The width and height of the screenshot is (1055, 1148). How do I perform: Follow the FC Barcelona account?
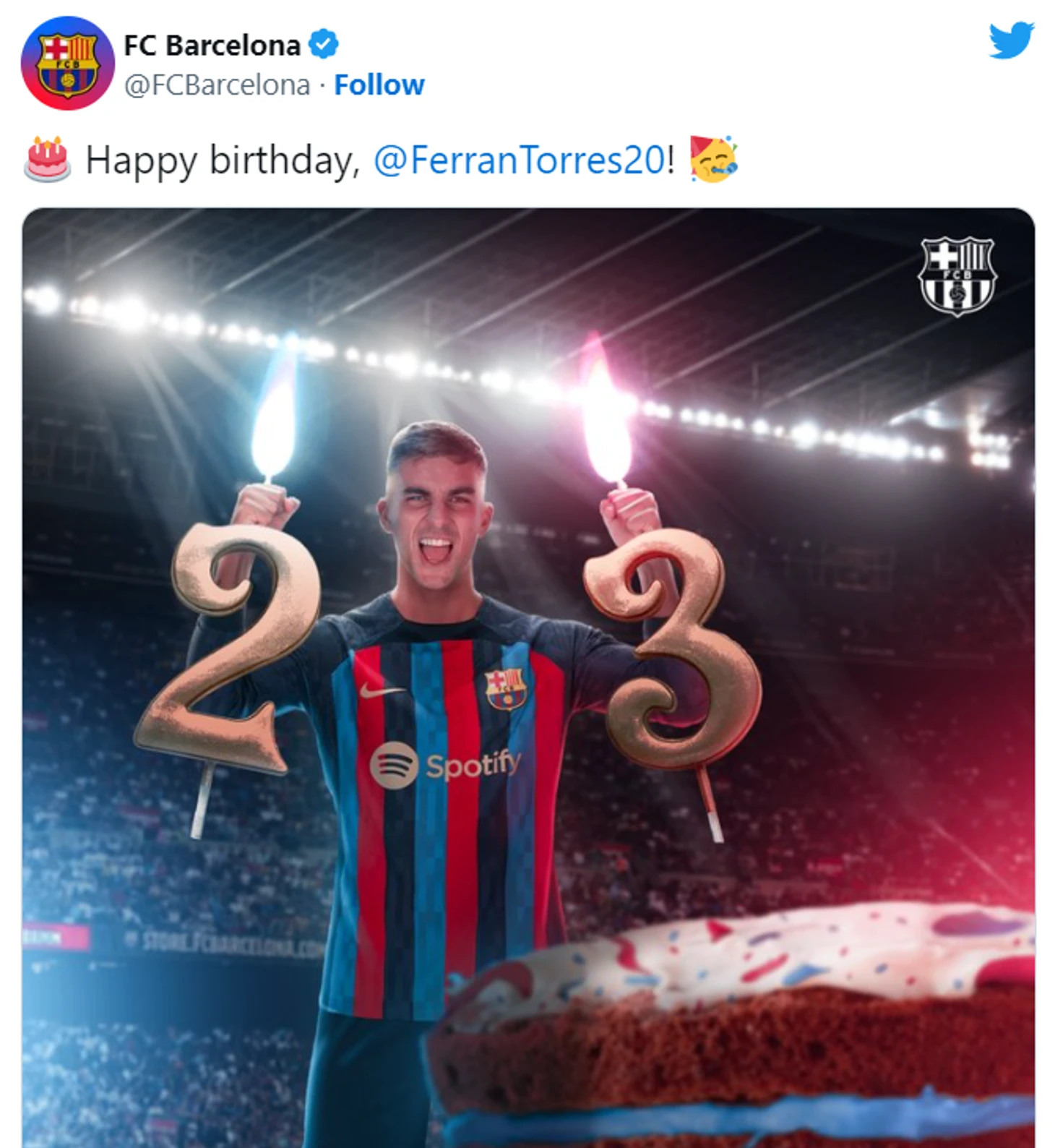(x=379, y=85)
